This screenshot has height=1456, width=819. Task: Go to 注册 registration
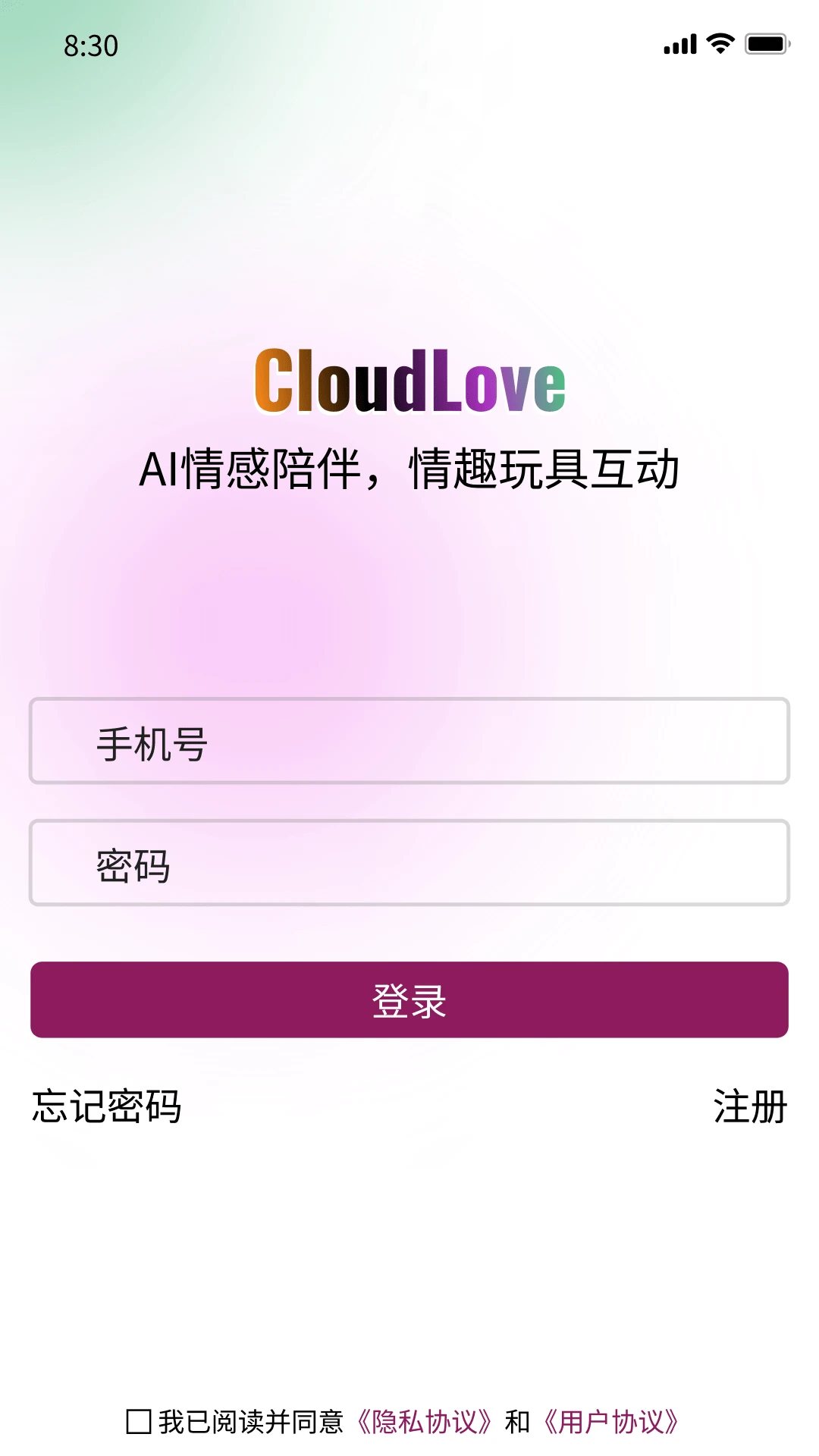[750, 1106]
